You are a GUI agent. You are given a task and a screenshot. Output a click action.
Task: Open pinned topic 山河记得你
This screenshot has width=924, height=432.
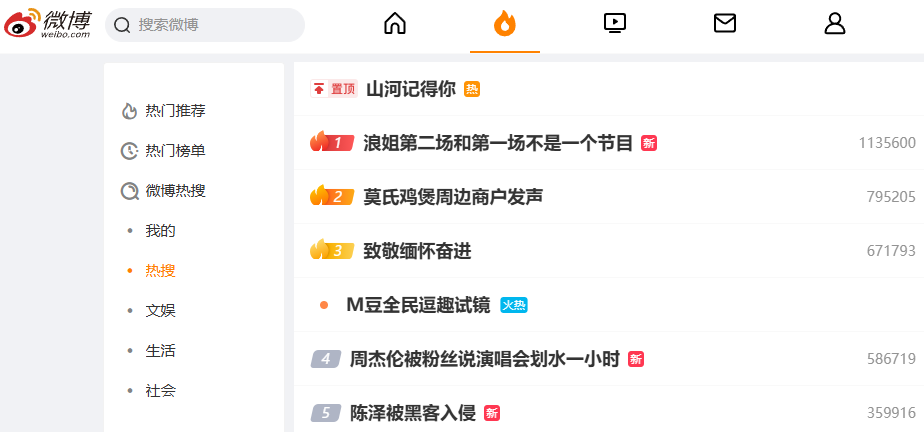point(411,89)
